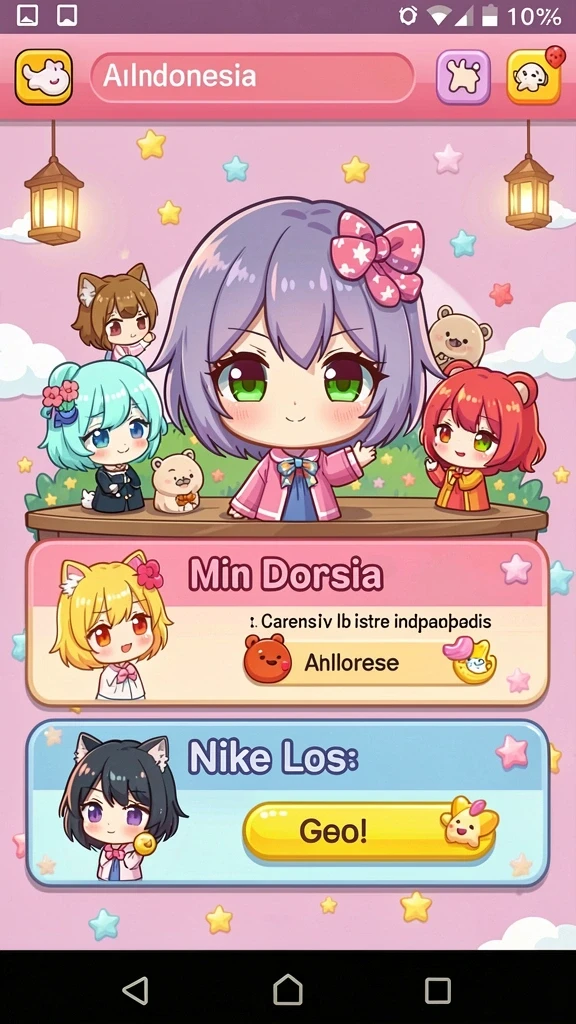Open the AiIndonesia search field

pos(252,77)
